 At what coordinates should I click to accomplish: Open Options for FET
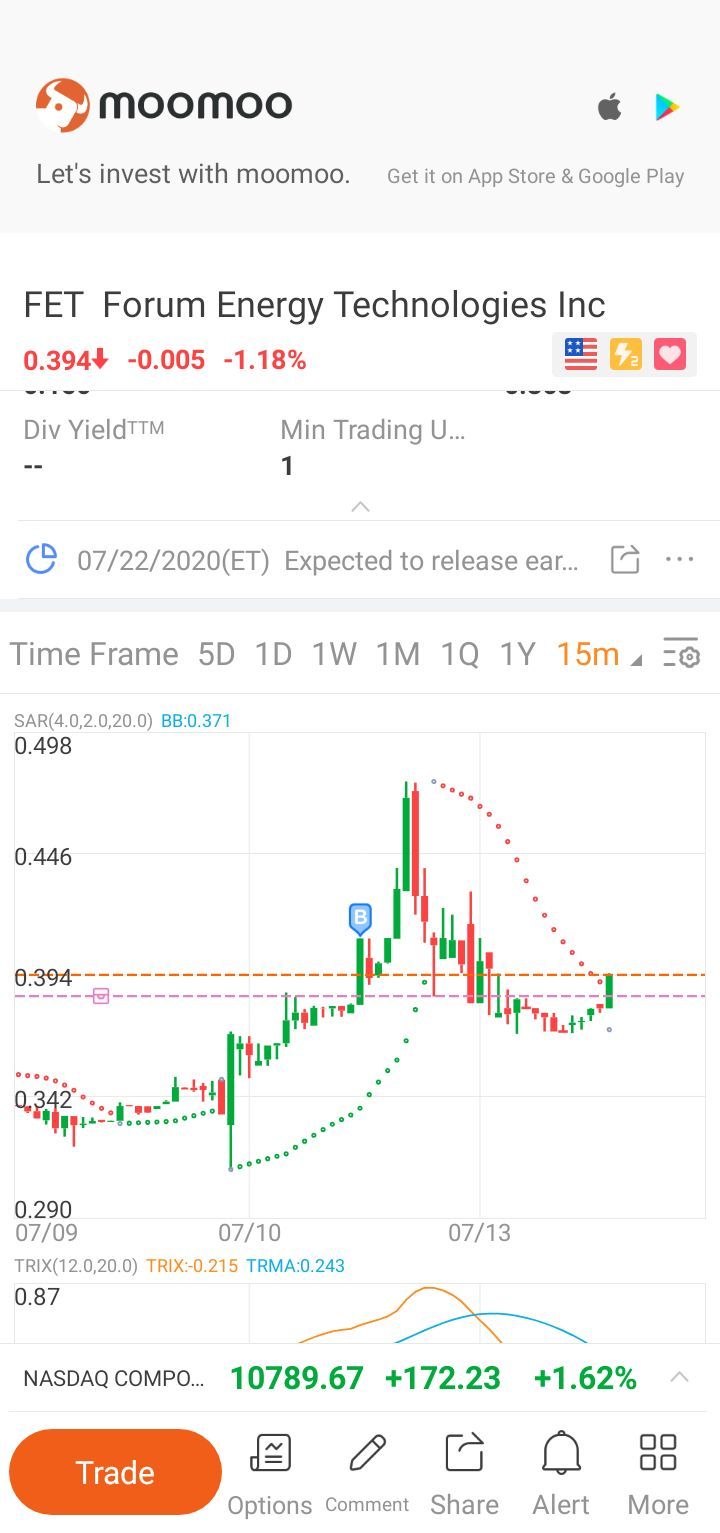[x=269, y=1475]
